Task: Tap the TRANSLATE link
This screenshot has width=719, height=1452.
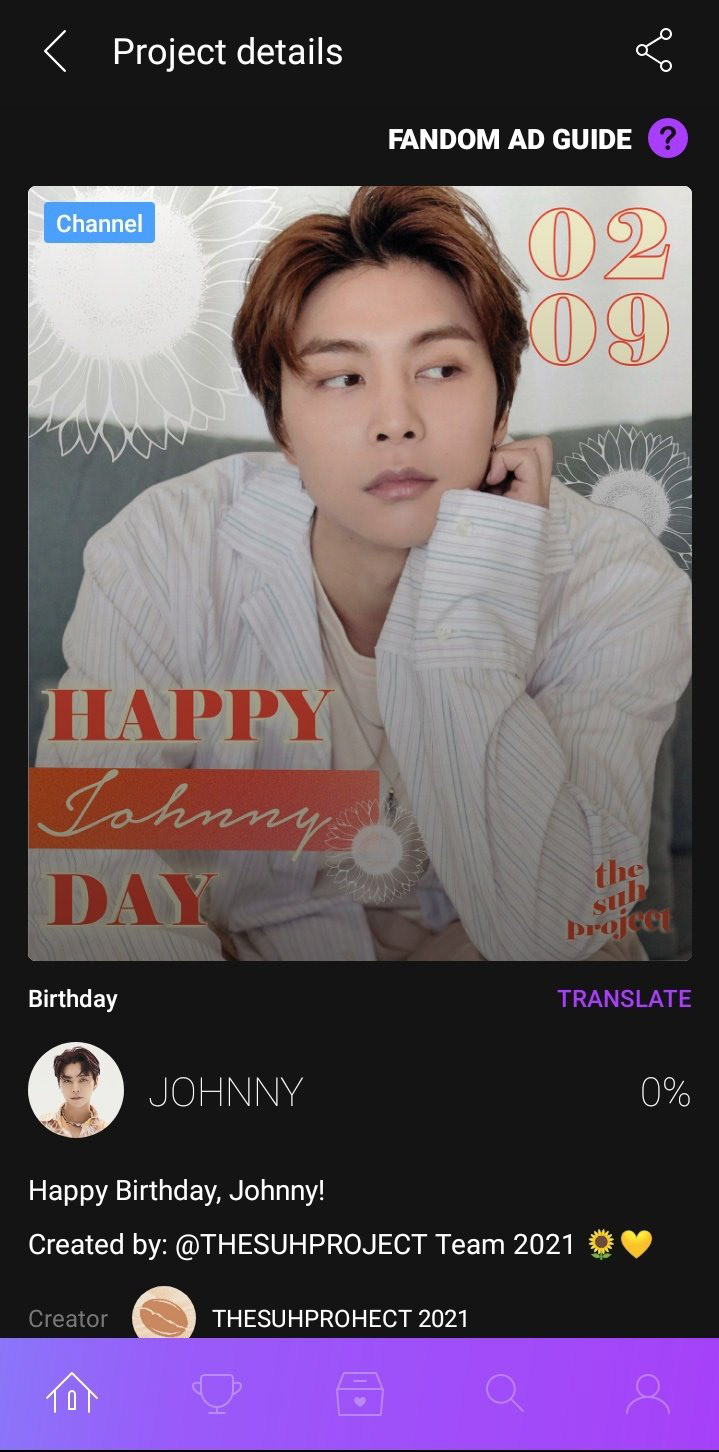Action: (x=624, y=998)
